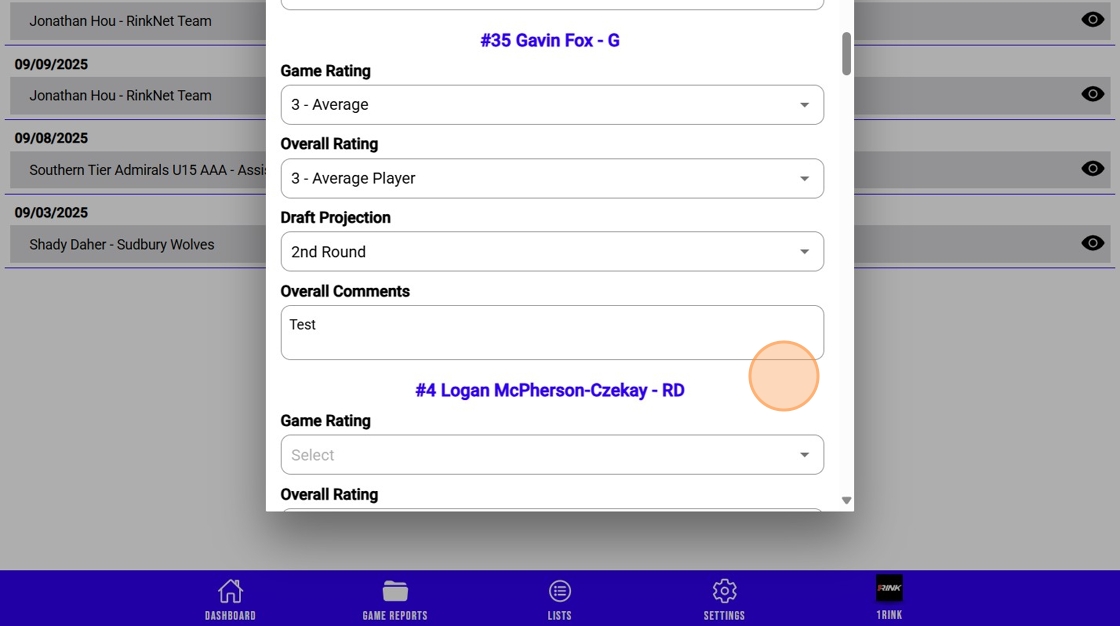This screenshot has width=1120, height=626.
Task: Open the Settings tab
Action: tap(724, 600)
